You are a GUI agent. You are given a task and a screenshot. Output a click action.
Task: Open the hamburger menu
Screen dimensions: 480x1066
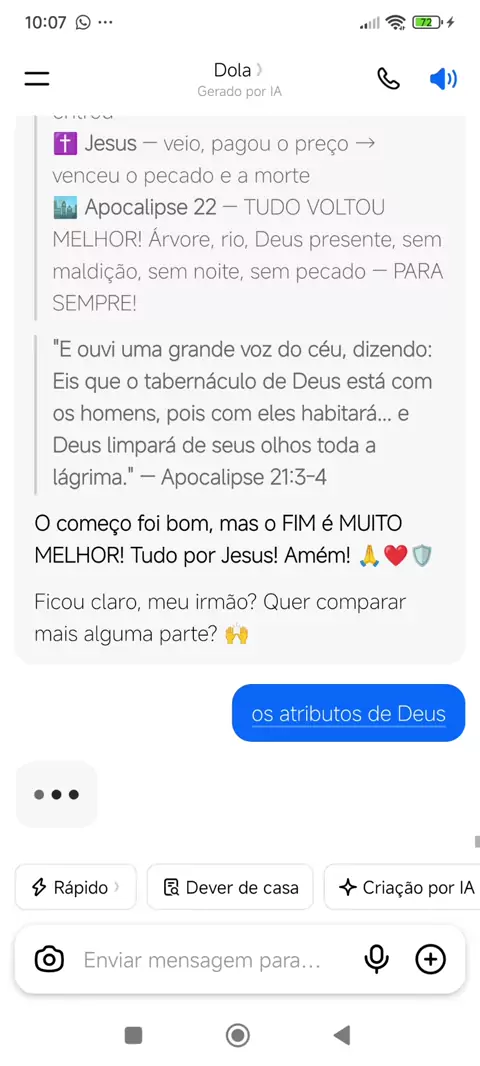(37, 79)
